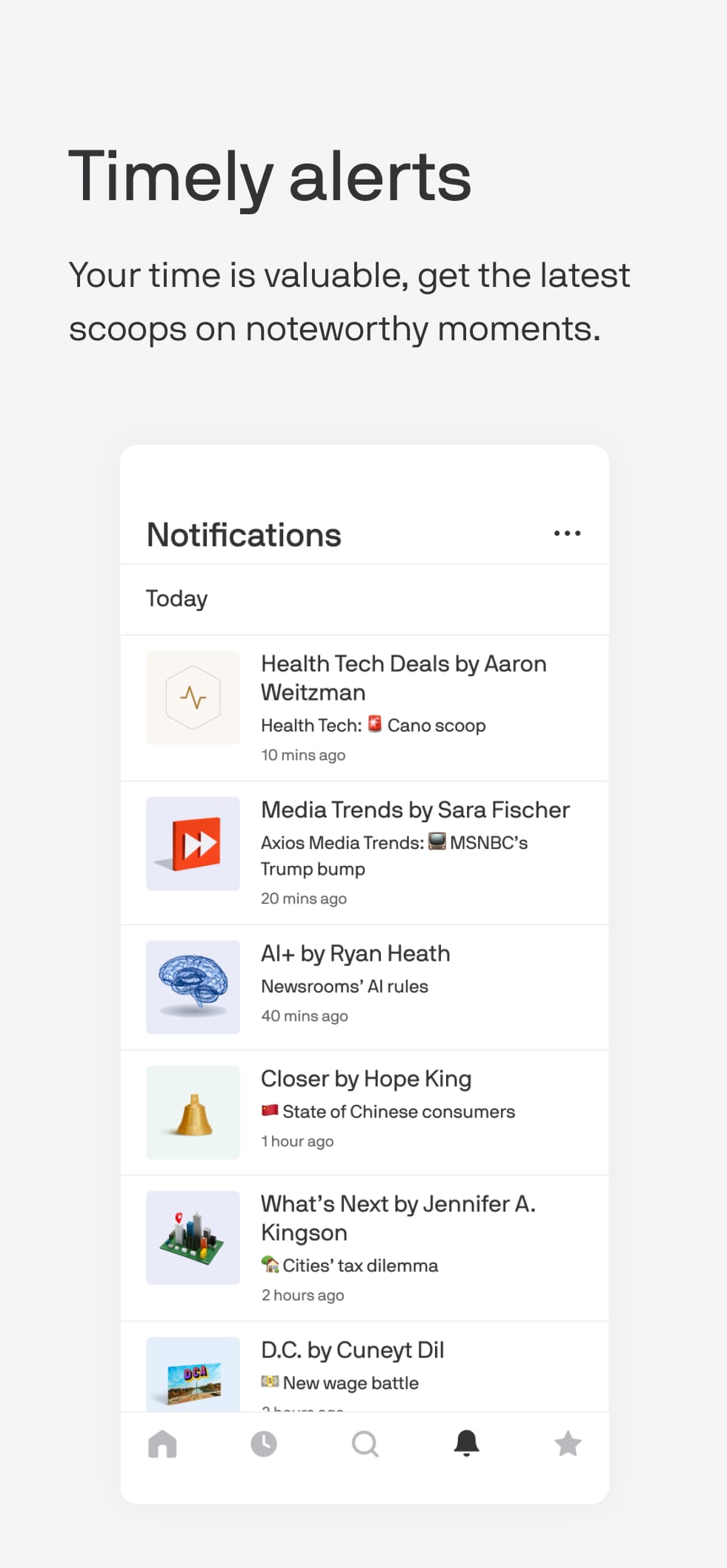Select the What's Next city-circuit thumbnail
This screenshot has width=727, height=1568.
click(x=193, y=1238)
